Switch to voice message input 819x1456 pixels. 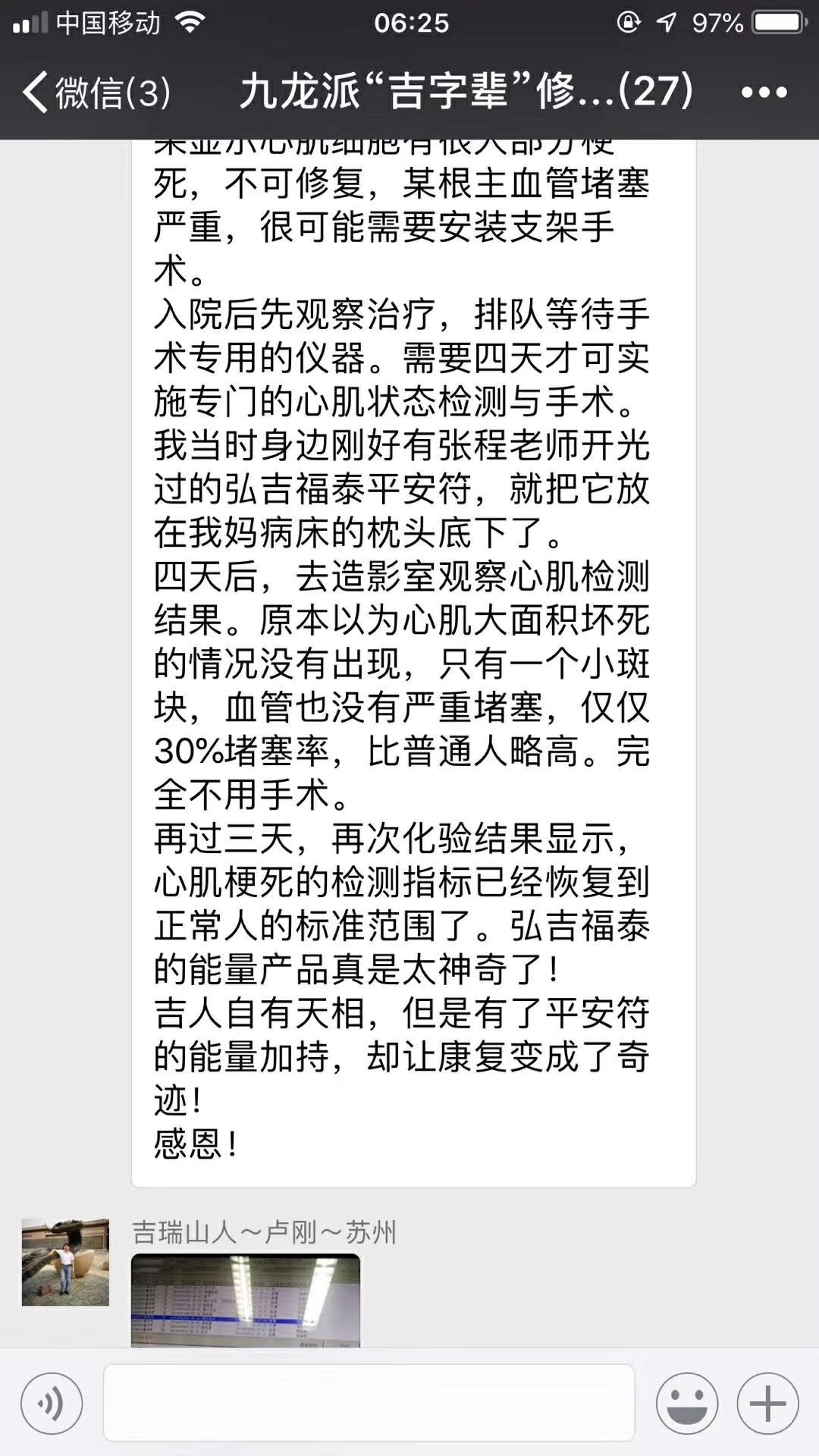click(52, 1404)
